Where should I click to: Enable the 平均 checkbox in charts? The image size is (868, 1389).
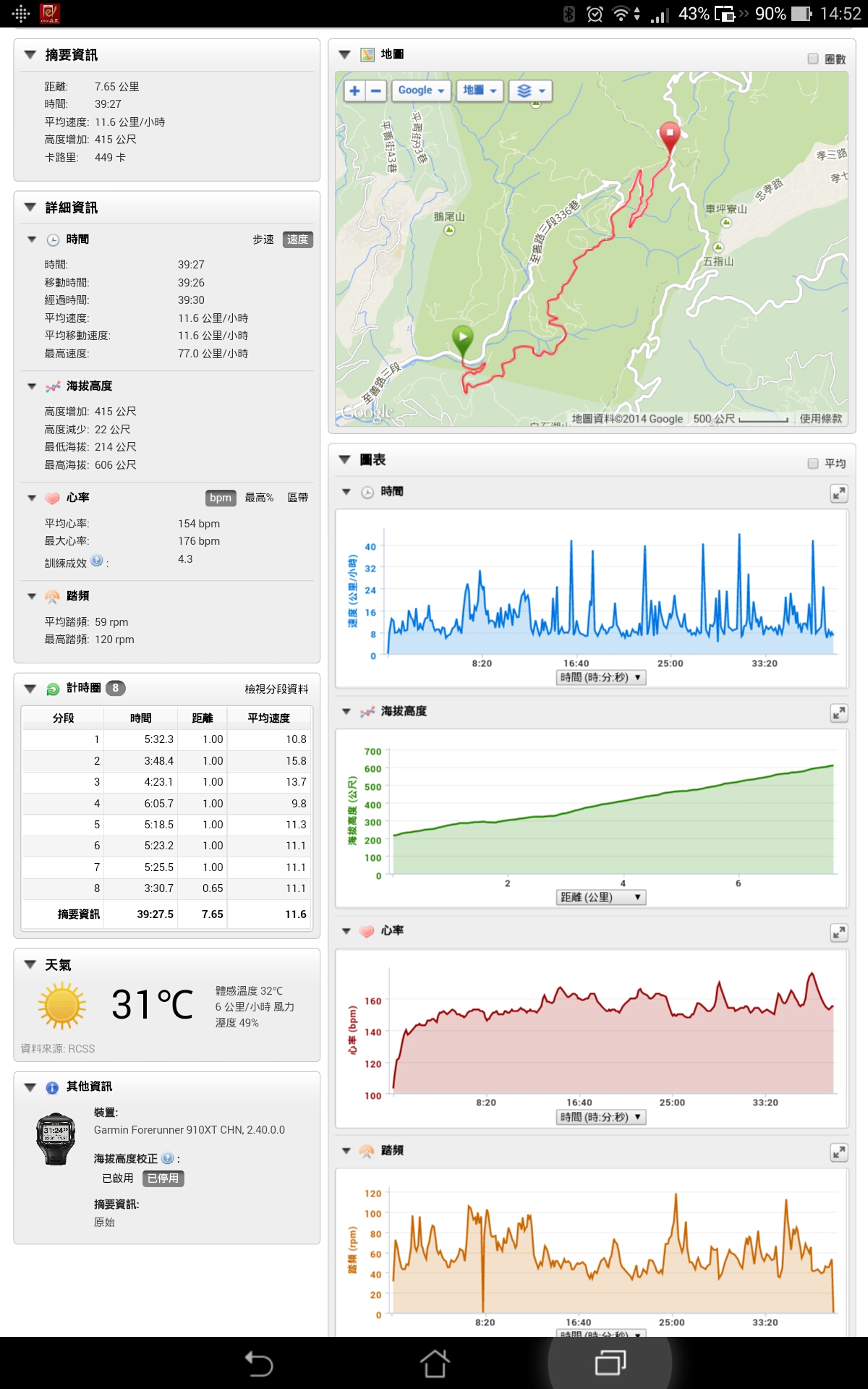pos(813,463)
